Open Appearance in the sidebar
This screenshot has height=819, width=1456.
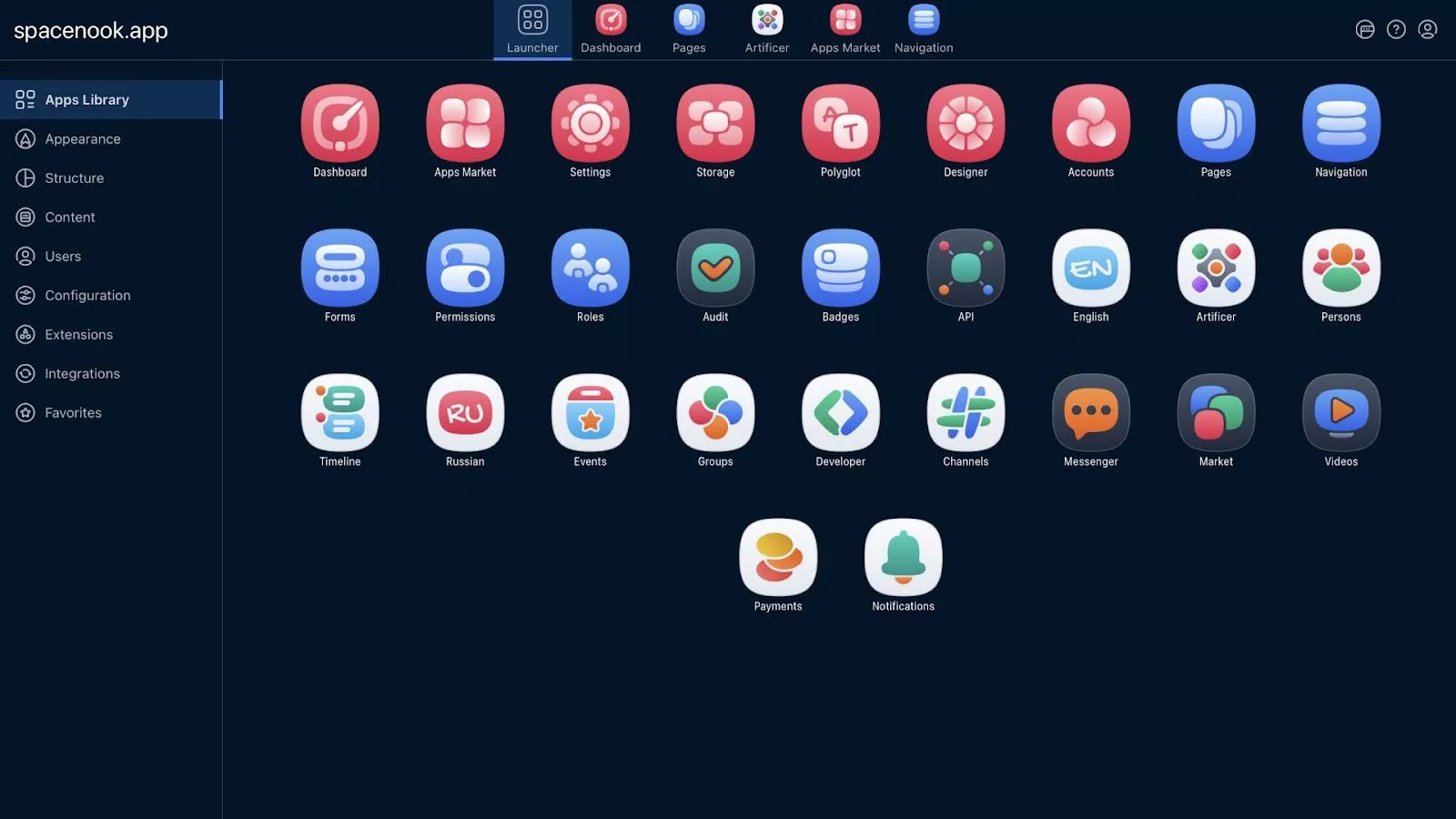pos(82,139)
